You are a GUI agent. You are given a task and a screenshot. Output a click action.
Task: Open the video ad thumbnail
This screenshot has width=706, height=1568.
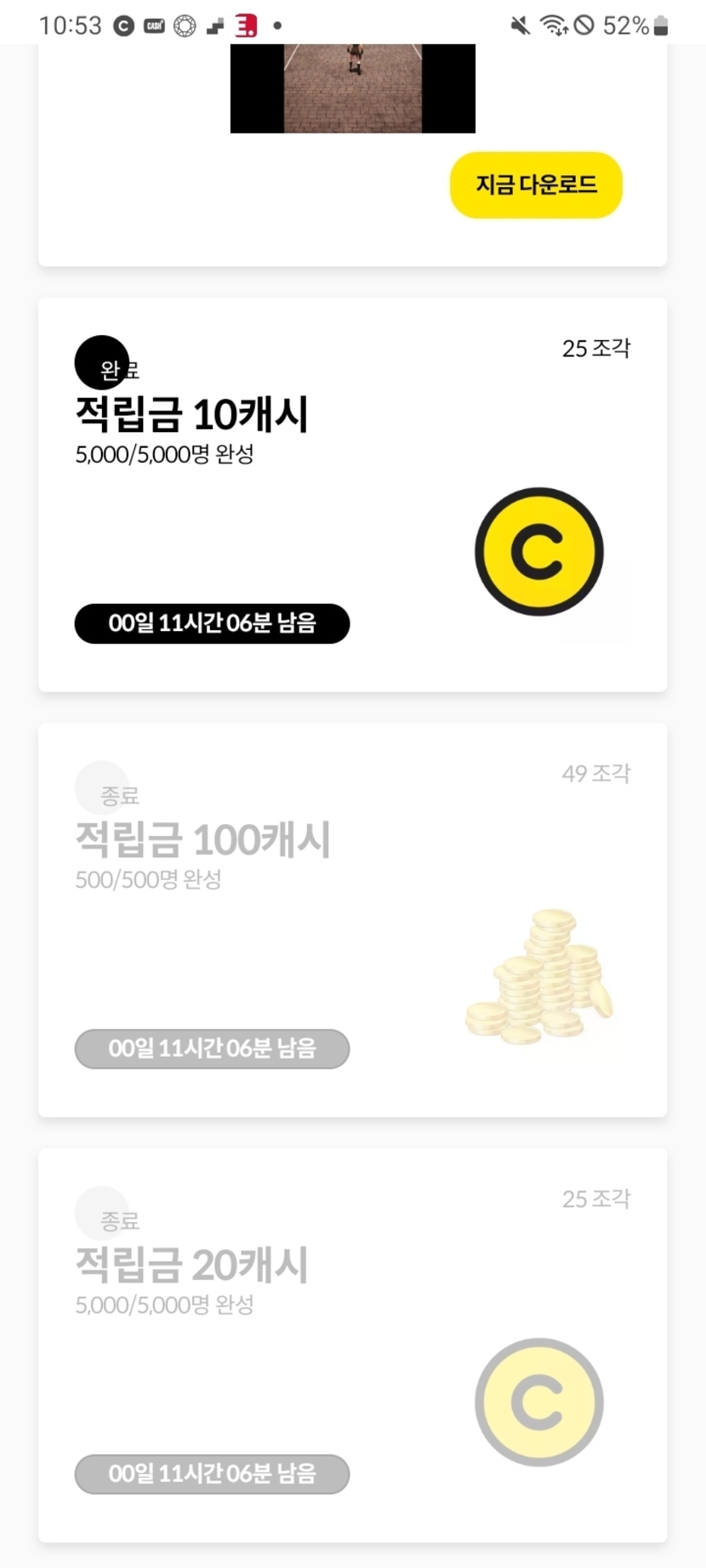click(352, 88)
